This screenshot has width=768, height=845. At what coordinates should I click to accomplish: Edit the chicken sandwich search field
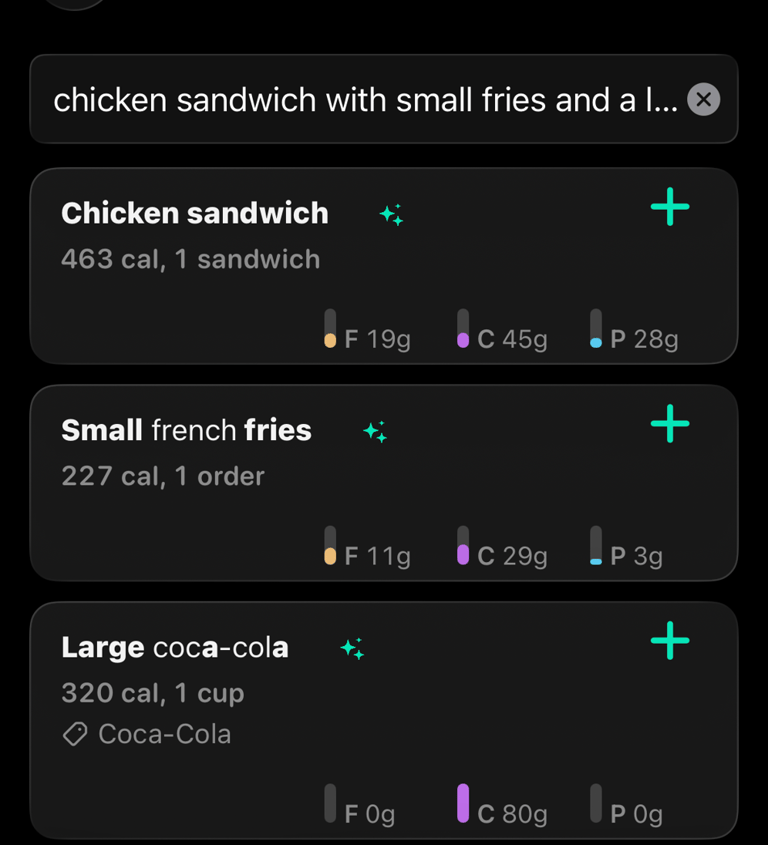[x=360, y=100]
